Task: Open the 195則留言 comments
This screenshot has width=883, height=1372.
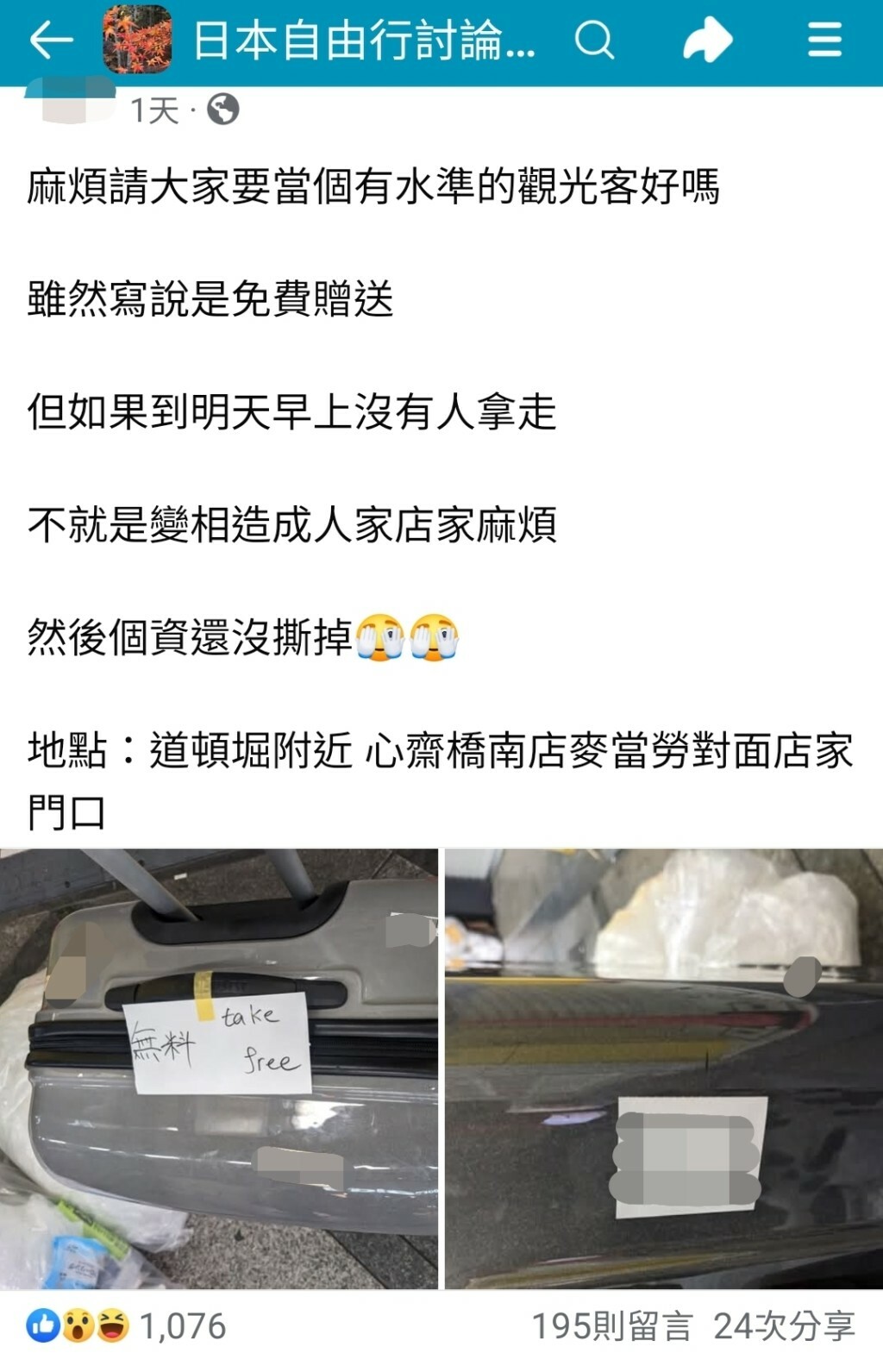Action: pos(611,1326)
